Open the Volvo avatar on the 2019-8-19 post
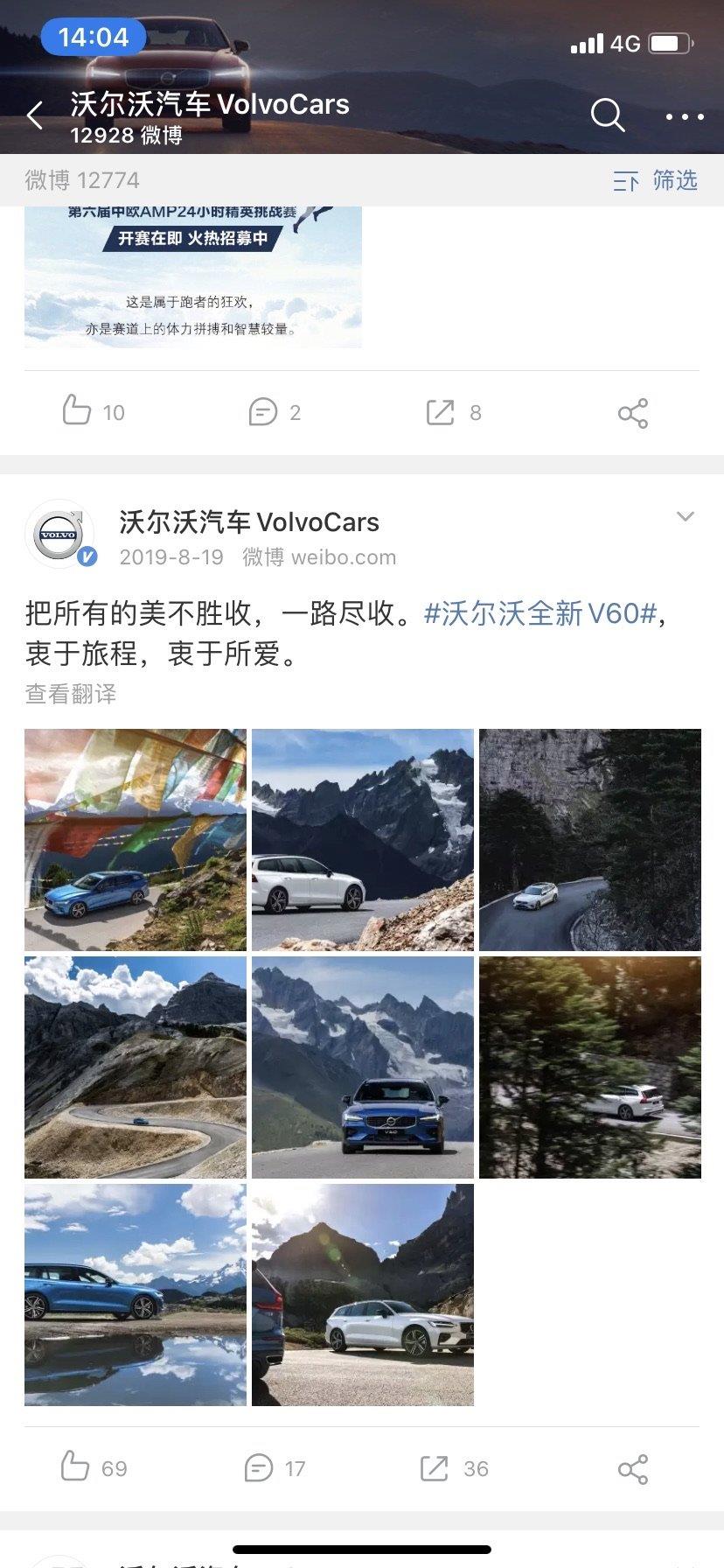Image resolution: width=724 pixels, height=1568 pixels. (x=59, y=534)
